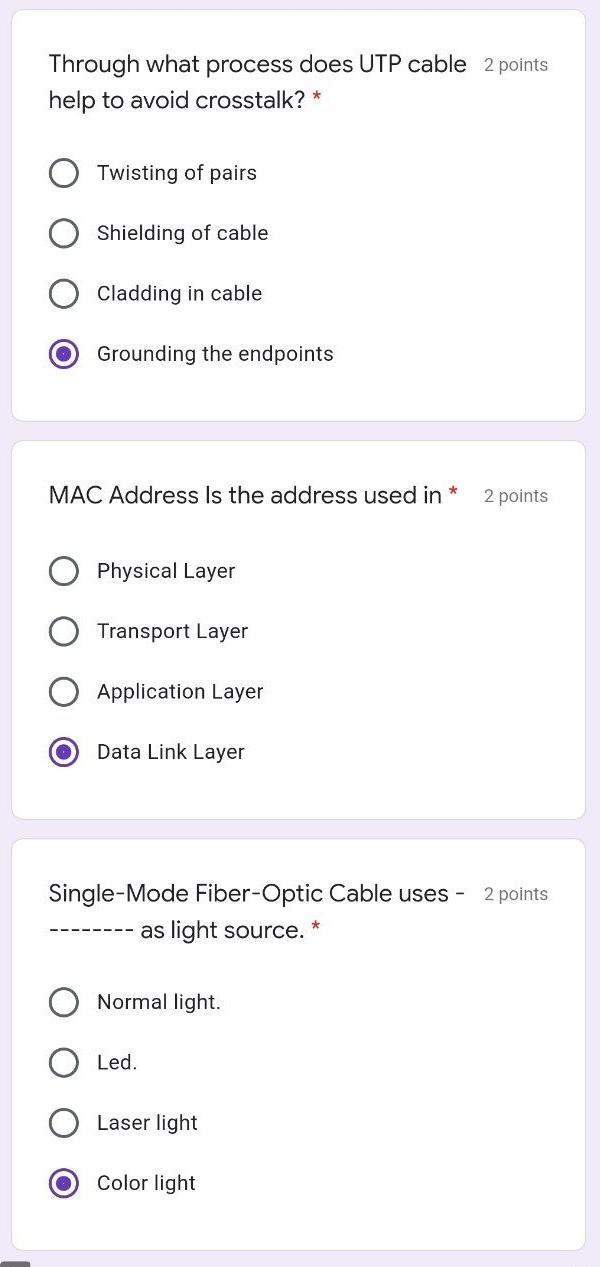Mark Application Layer as the answer
This screenshot has width=600, height=1267.
(x=64, y=692)
